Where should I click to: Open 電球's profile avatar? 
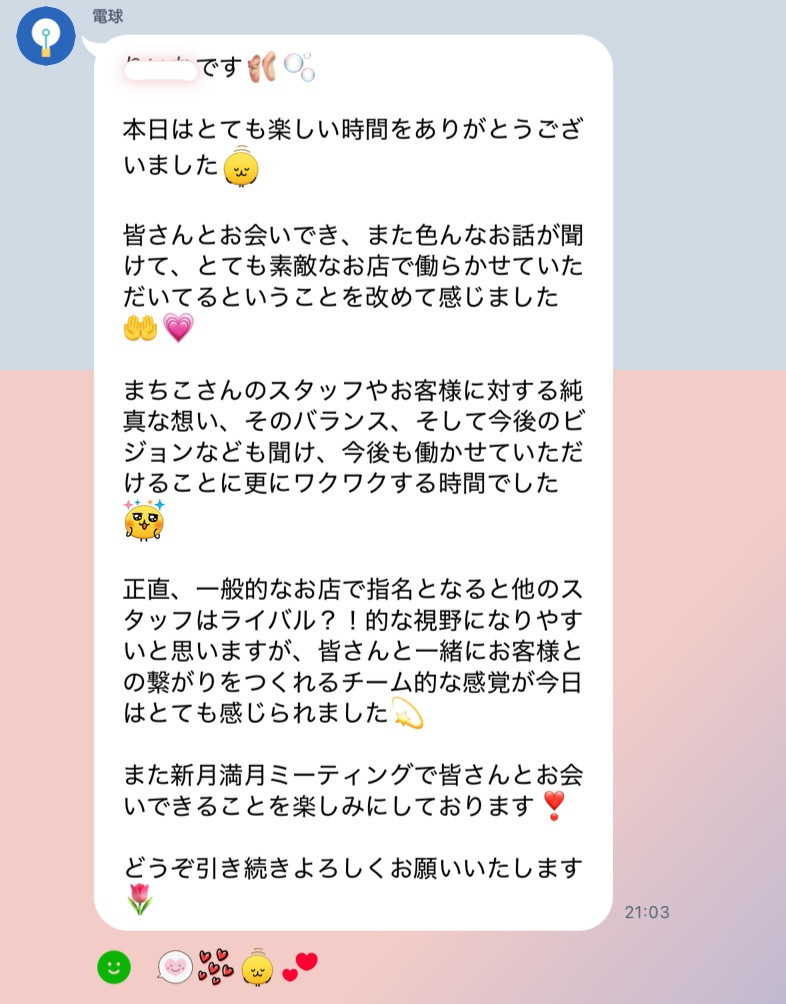pyautogui.click(x=46, y=37)
